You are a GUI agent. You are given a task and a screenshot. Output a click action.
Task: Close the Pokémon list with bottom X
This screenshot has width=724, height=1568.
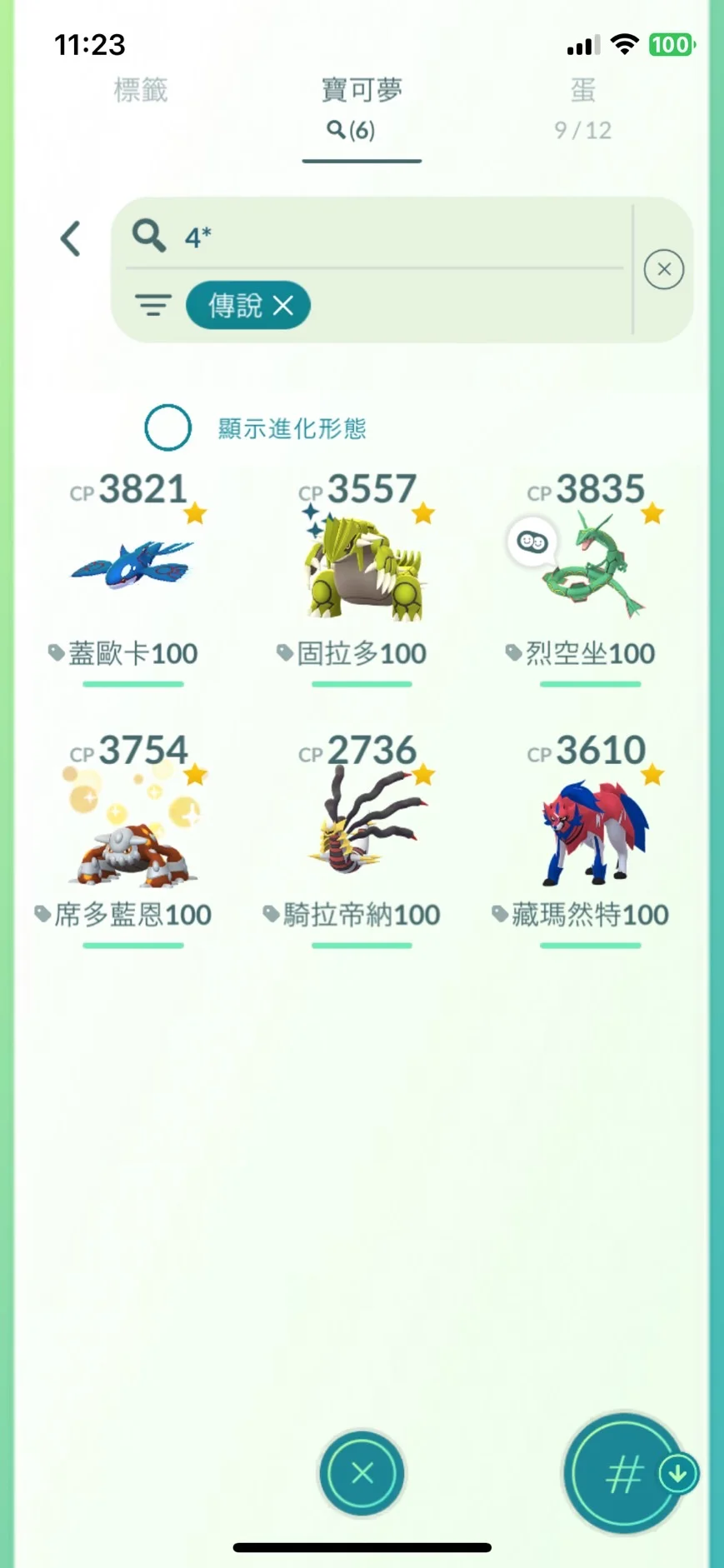(x=362, y=1472)
